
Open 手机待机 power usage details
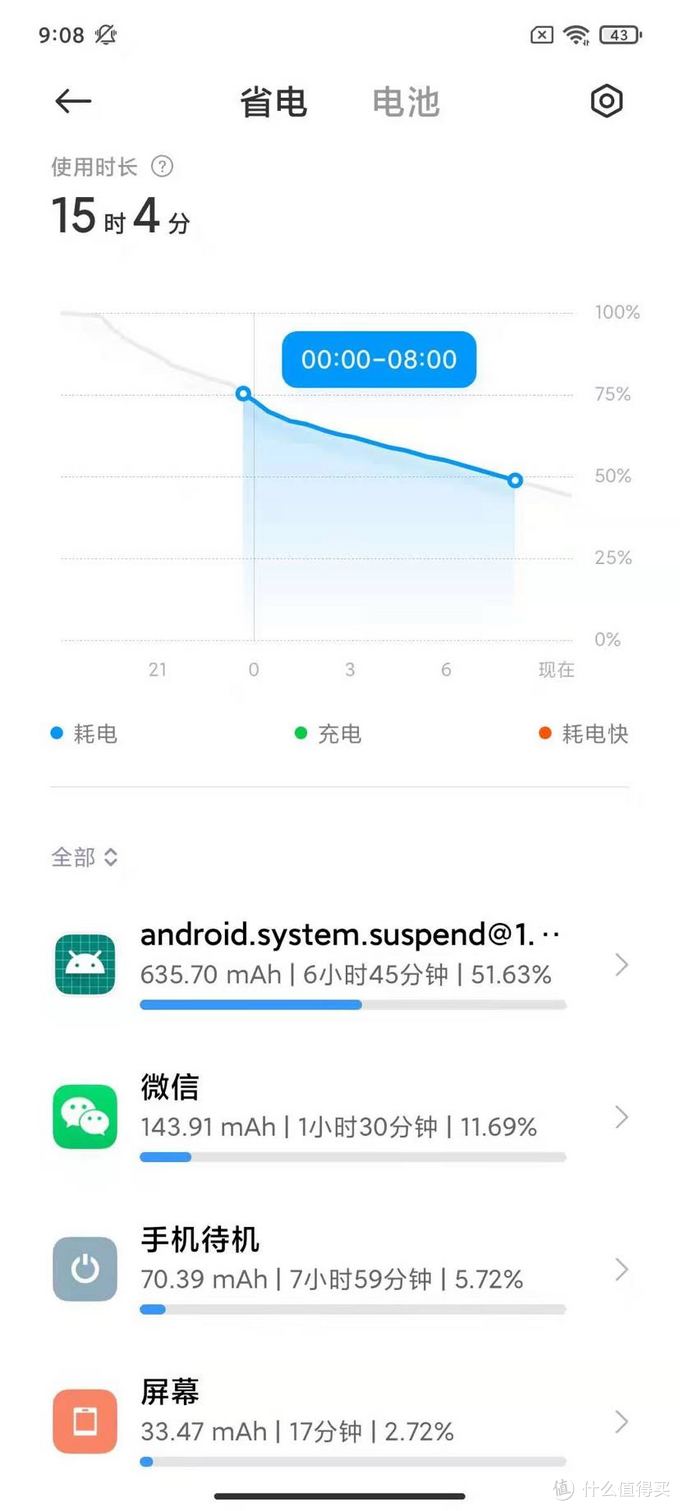[340, 1269]
